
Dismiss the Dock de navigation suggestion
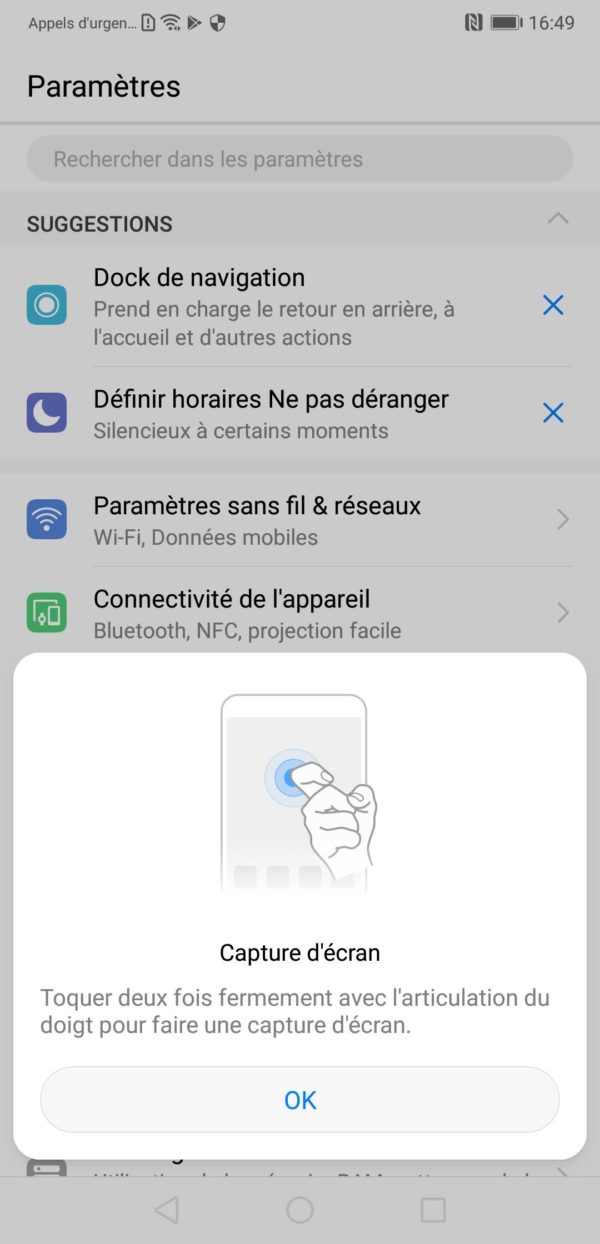(x=553, y=306)
